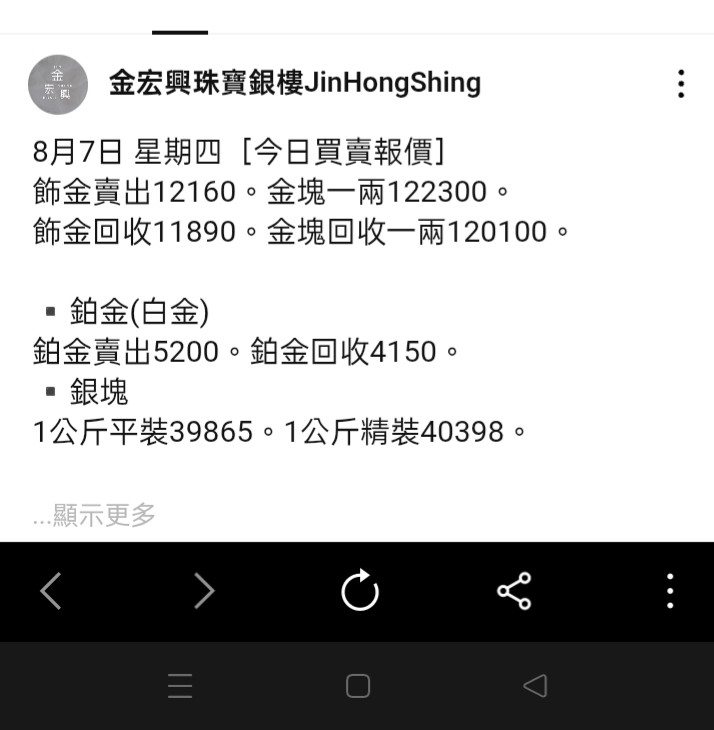The height and width of the screenshot is (730, 714).
Task: Open 金宏興珠寶銀樓JinHongShing profile page
Action: pos(294,83)
